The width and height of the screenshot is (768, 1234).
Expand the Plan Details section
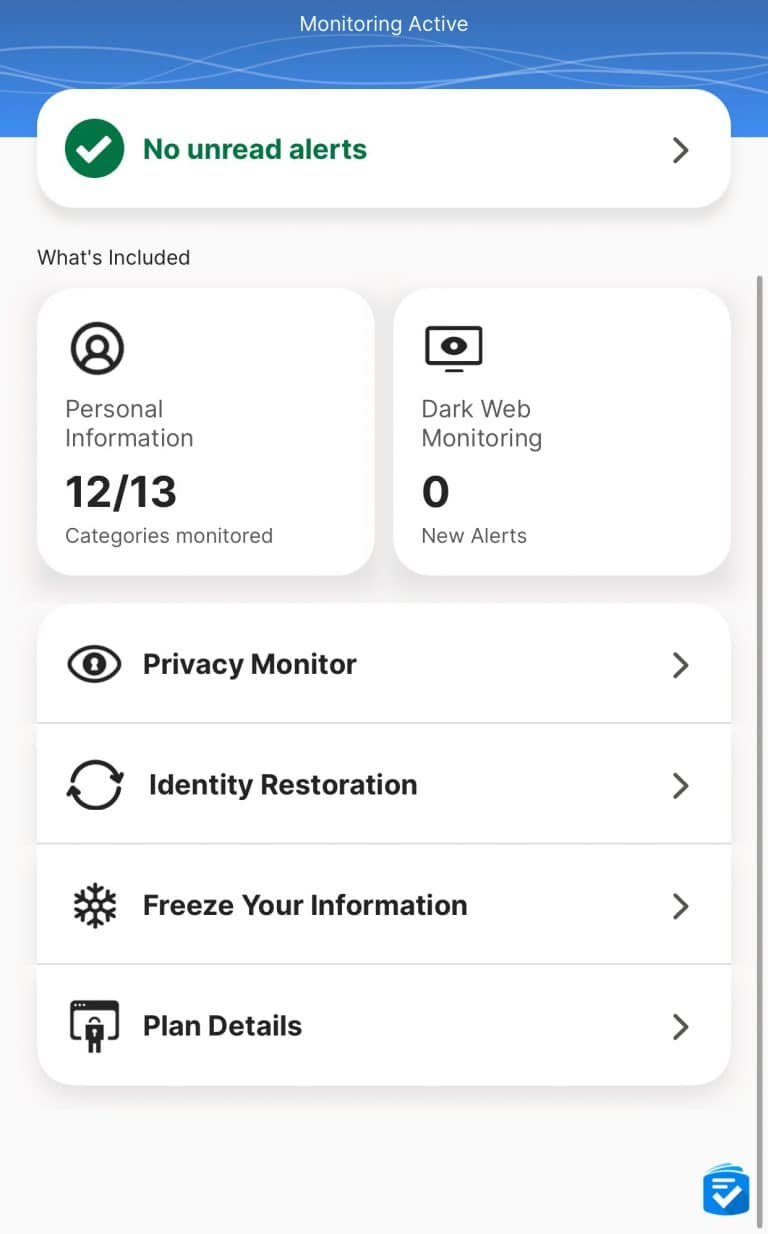point(681,1026)
